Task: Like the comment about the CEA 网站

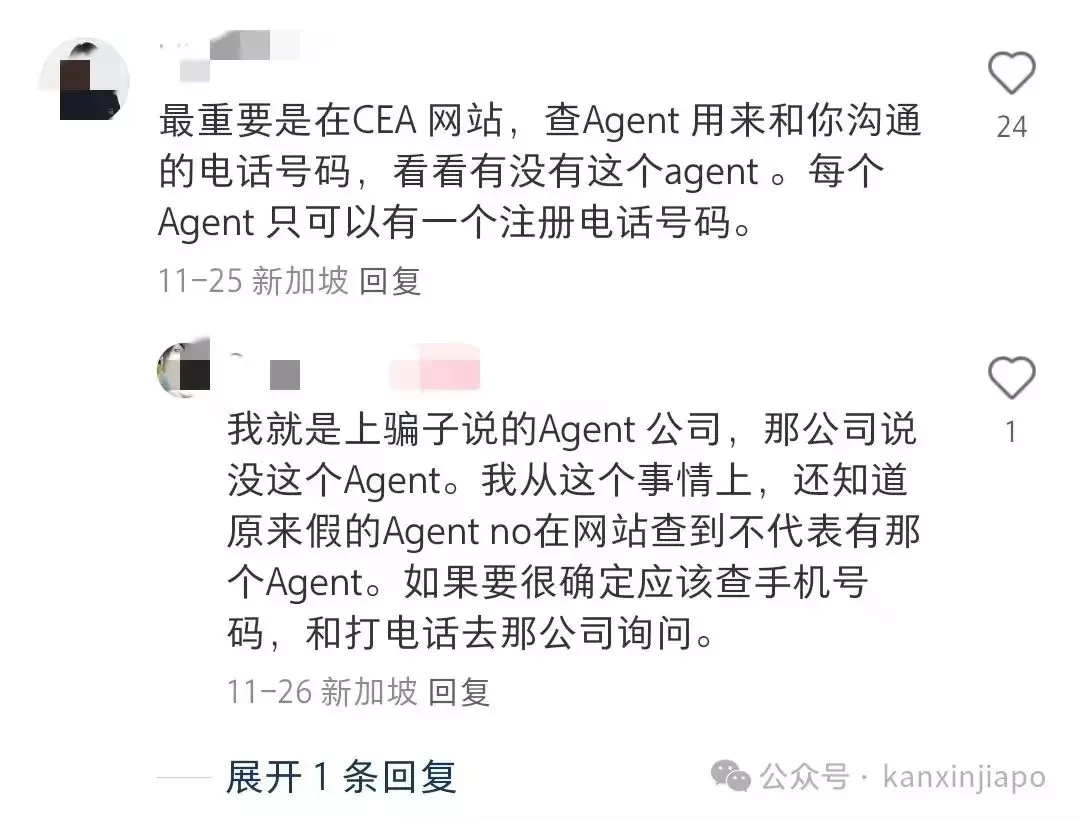Action: coord(1011,74)
